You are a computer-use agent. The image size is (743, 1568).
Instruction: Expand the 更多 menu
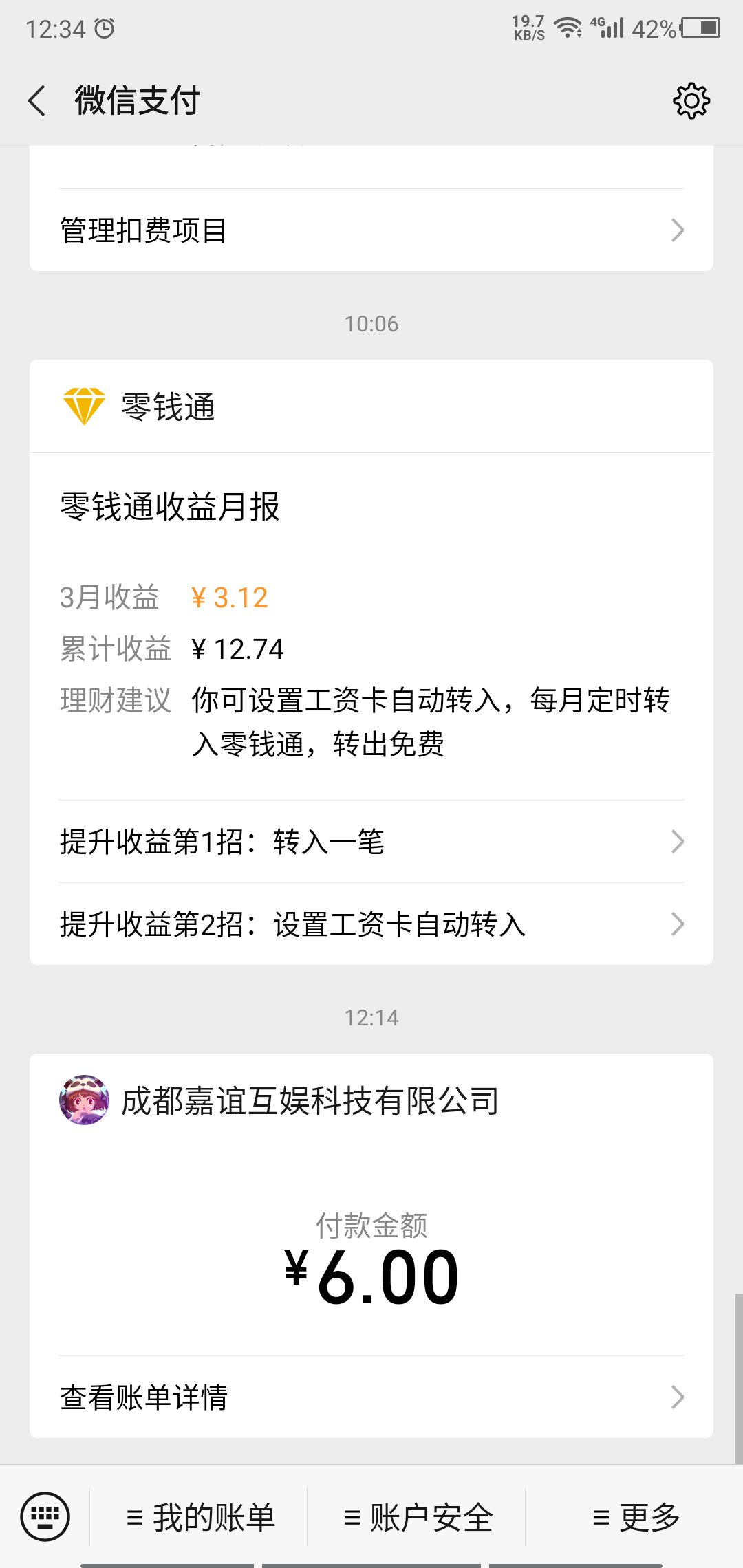pos(636,1518)
